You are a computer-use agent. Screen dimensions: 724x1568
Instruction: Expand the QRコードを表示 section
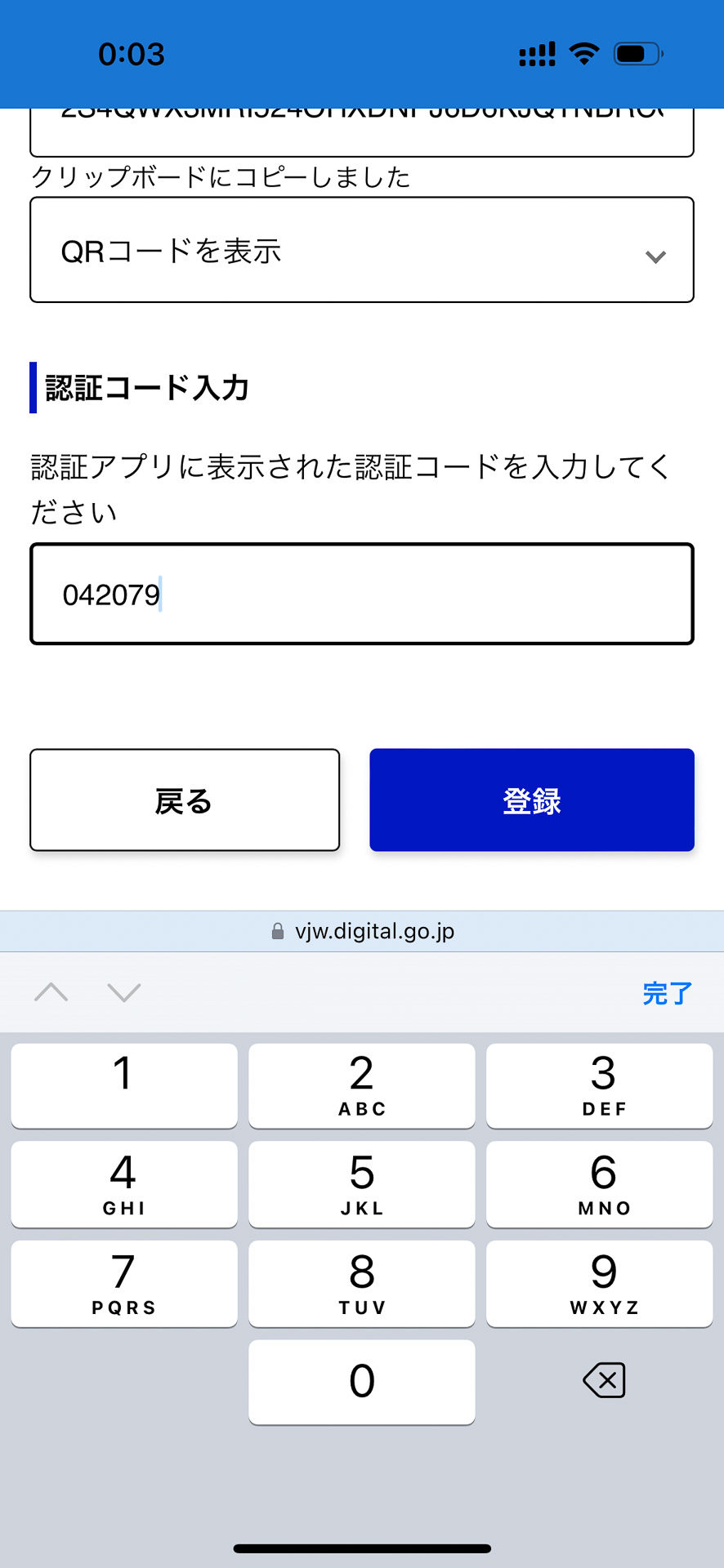tap(362, 249)
